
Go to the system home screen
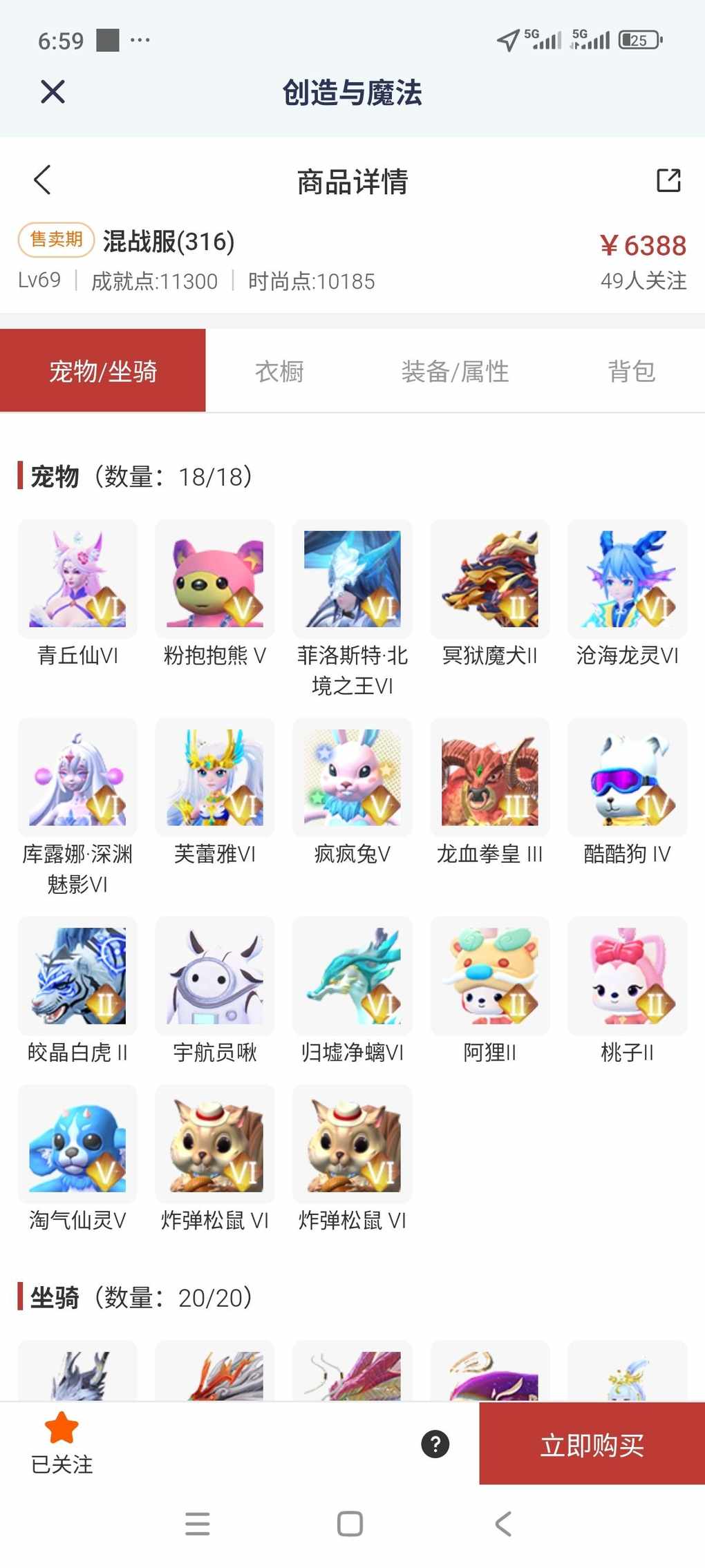[x=350, y=1523]
